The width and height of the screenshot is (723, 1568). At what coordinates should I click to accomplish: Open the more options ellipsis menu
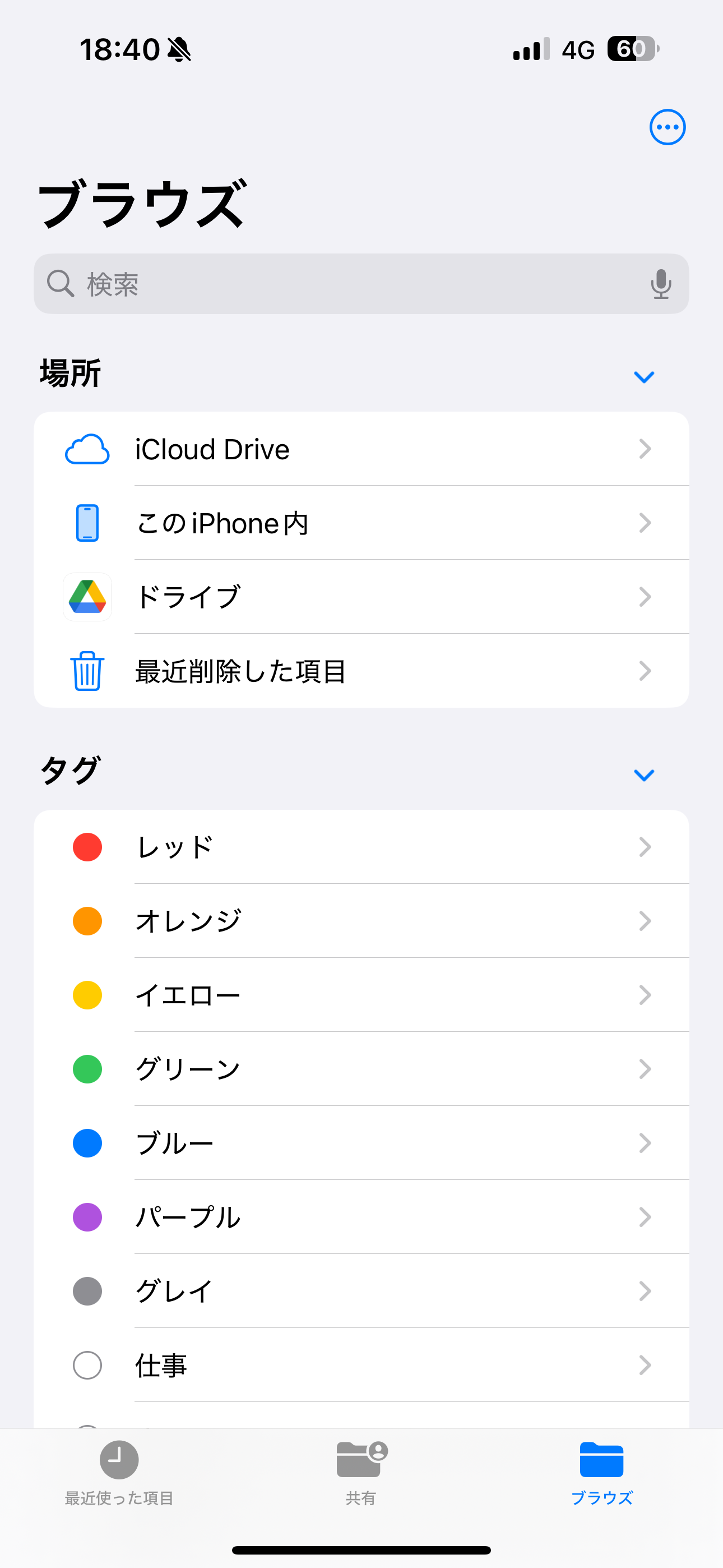[x=667, y=127]
